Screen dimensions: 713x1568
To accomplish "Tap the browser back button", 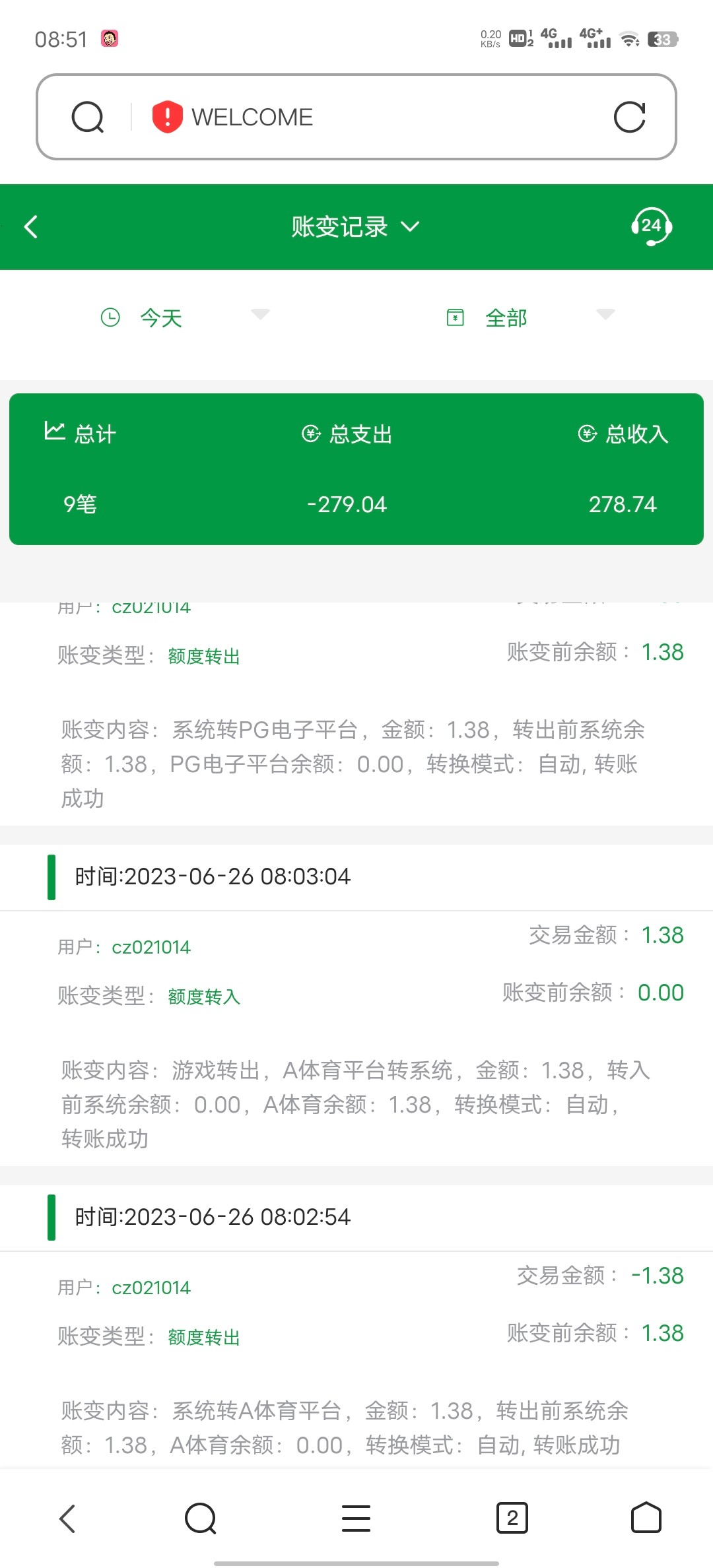I will 67,1518.
